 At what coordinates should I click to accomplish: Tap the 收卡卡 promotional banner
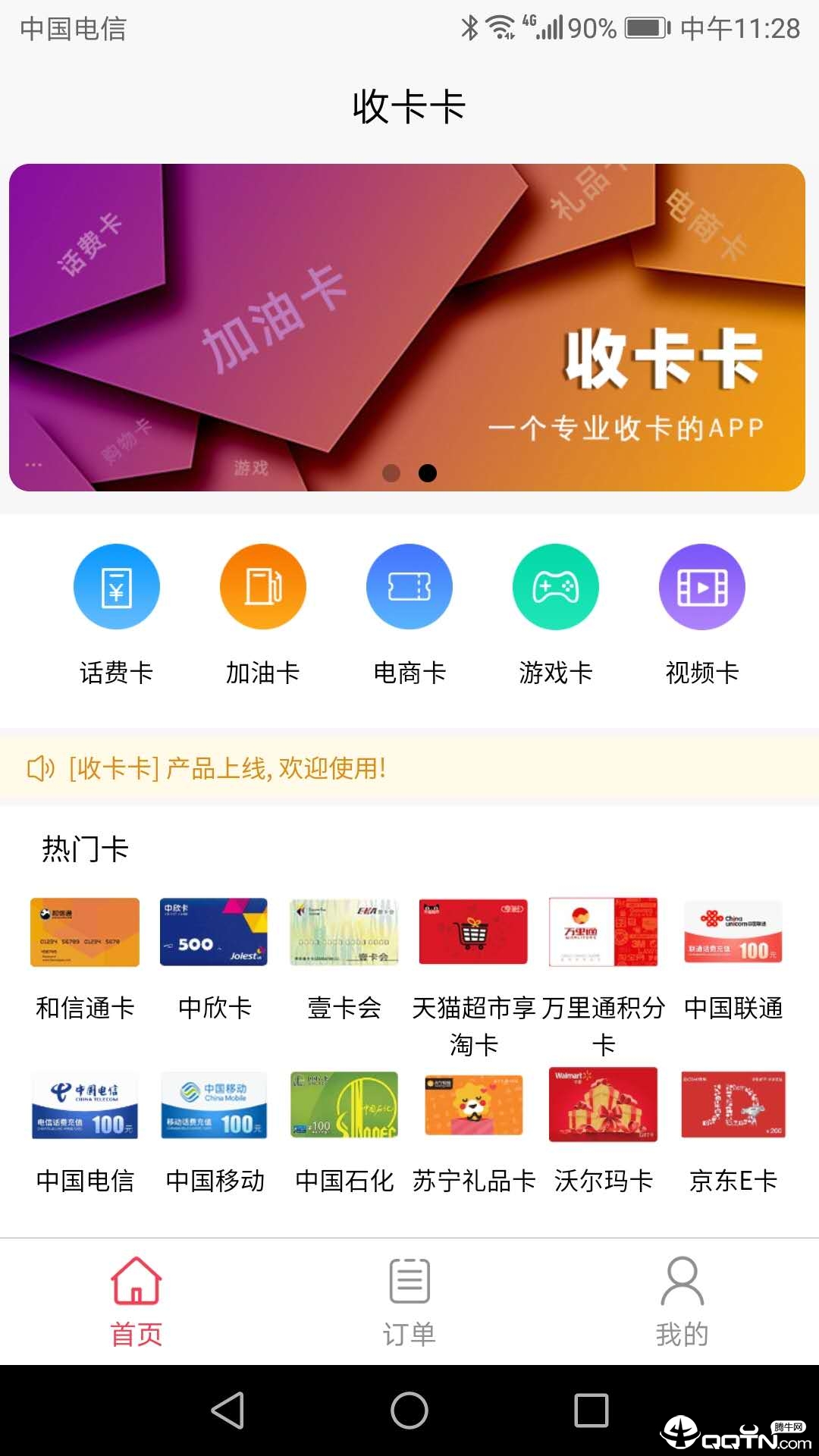click(407, 328)
